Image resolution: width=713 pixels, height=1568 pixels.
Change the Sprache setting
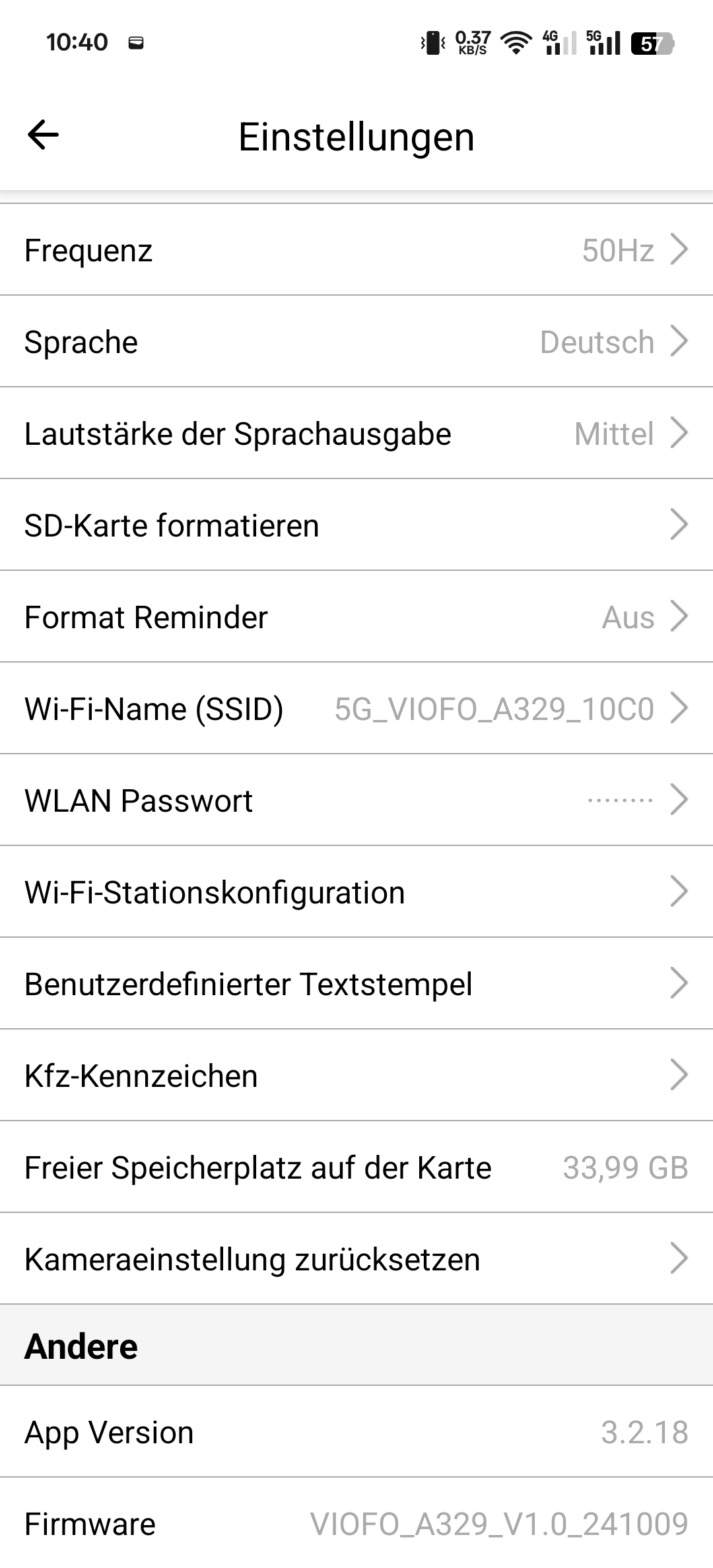pyautogui.click(x=356, y=342)
